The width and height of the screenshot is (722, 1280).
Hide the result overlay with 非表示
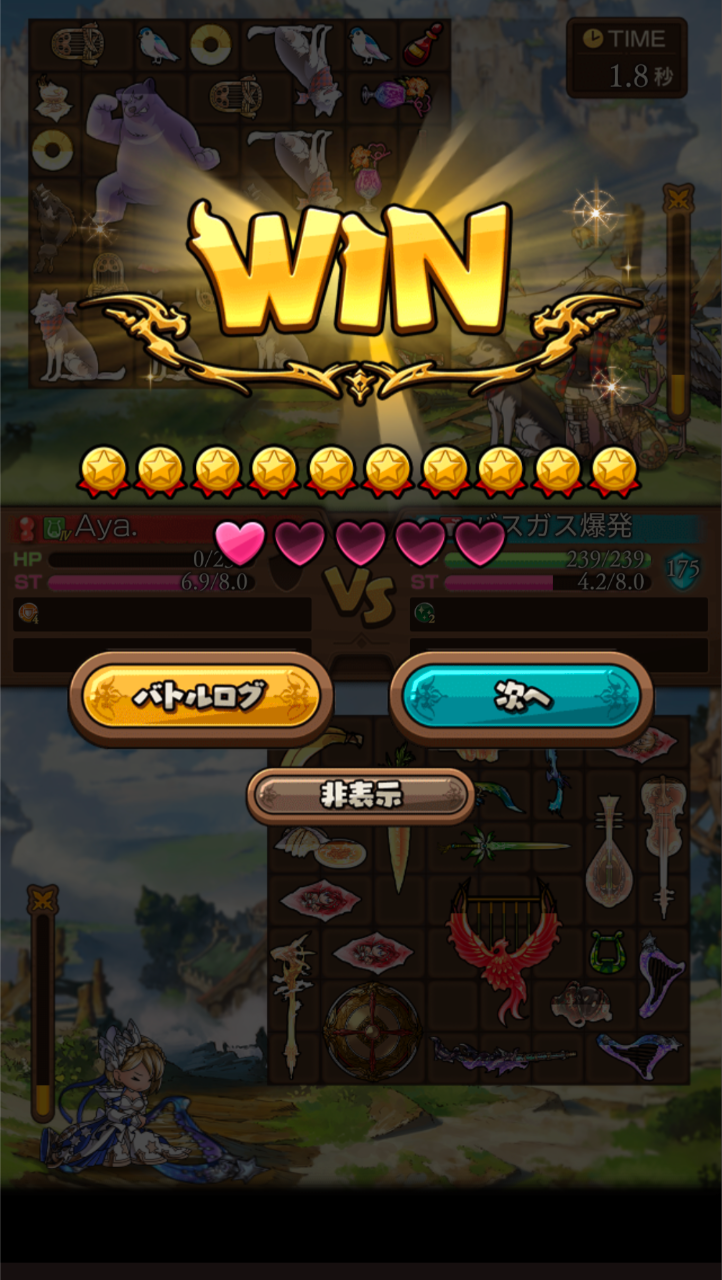(360, 795)
